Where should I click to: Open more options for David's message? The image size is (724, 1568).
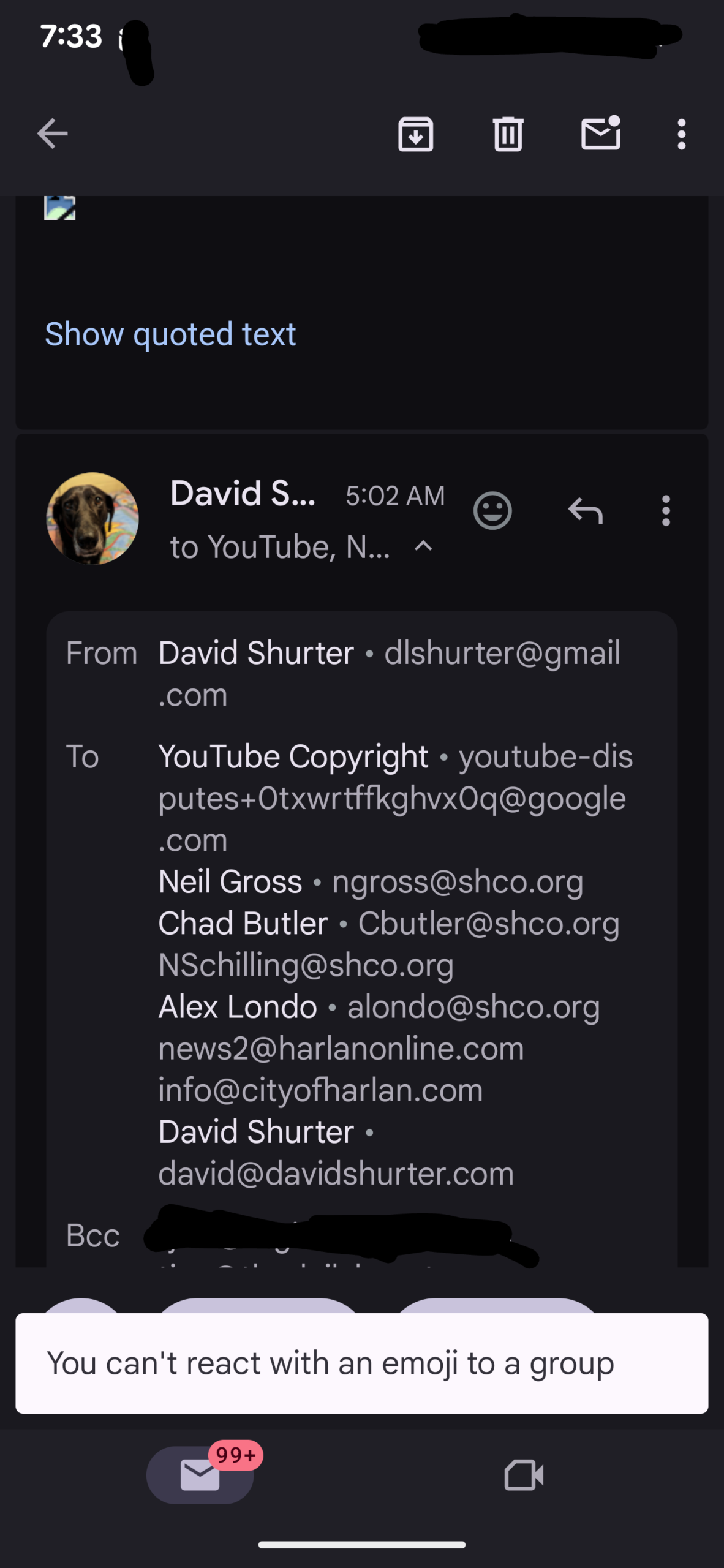click(666, 510)
